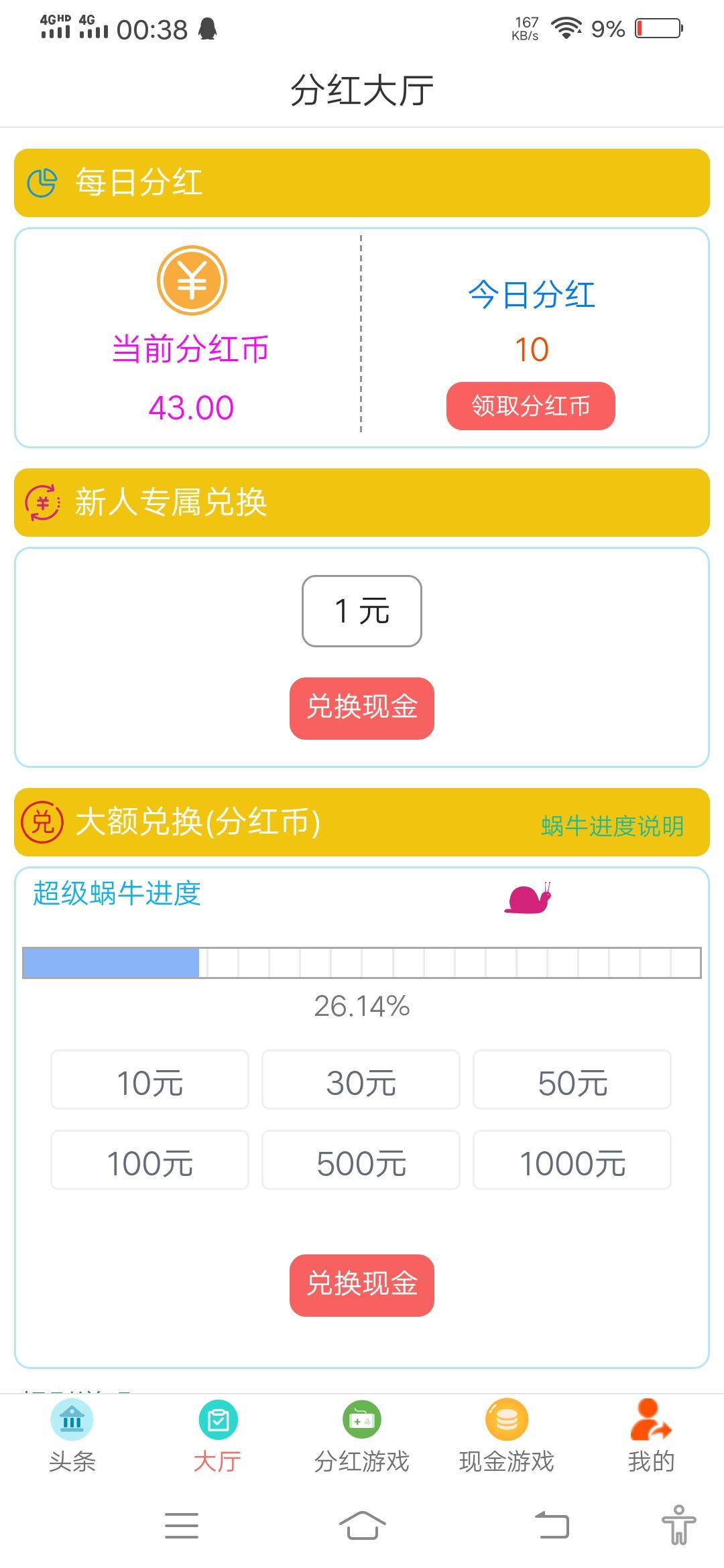The width and height of the screenshot is (724, 1568).
Task: Select the 30元 option
Action: [x=361, y=1080]
